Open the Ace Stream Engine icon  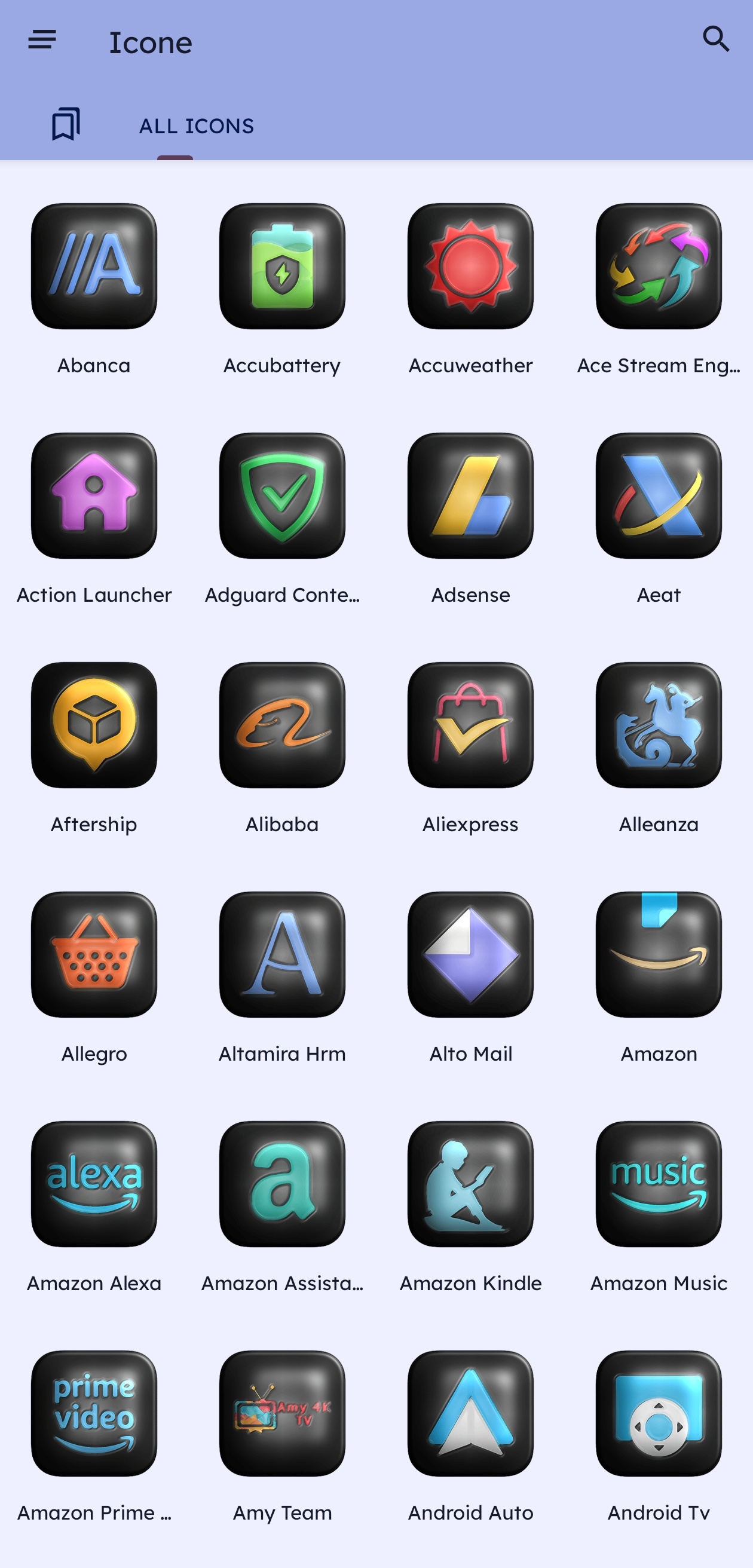tap(658, 267)
